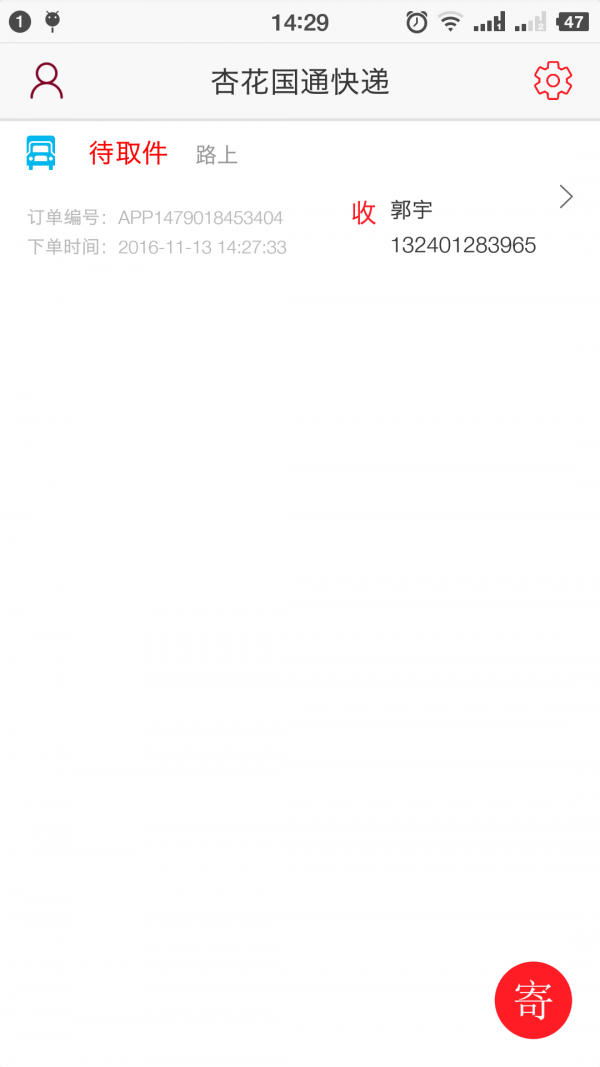The height and width of the screenshot is (1067, 600).
Task: Open order APP1479018453404 for 郭宇
Action: (300, 228)
